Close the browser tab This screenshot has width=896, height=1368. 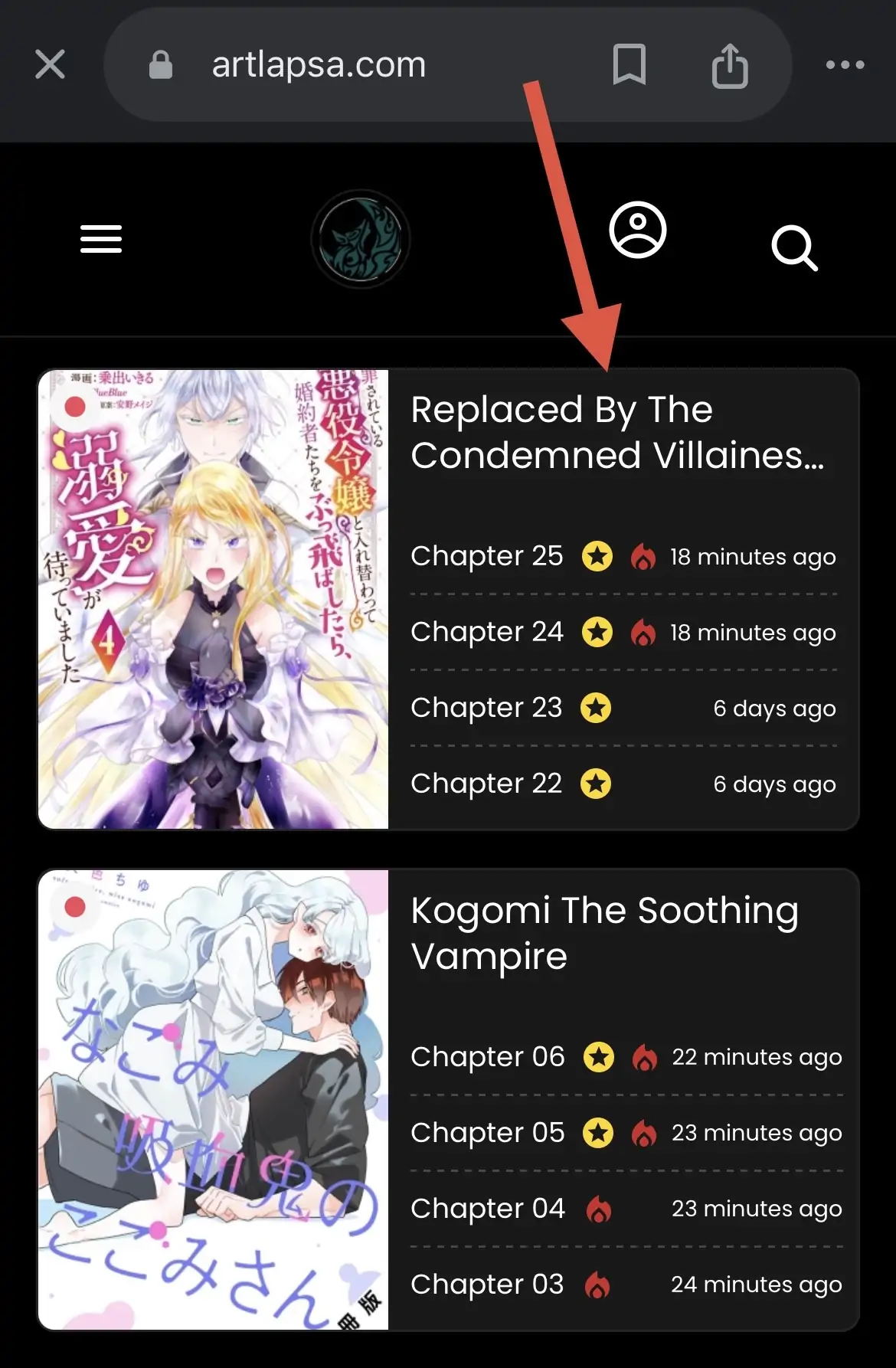(50, 64)
